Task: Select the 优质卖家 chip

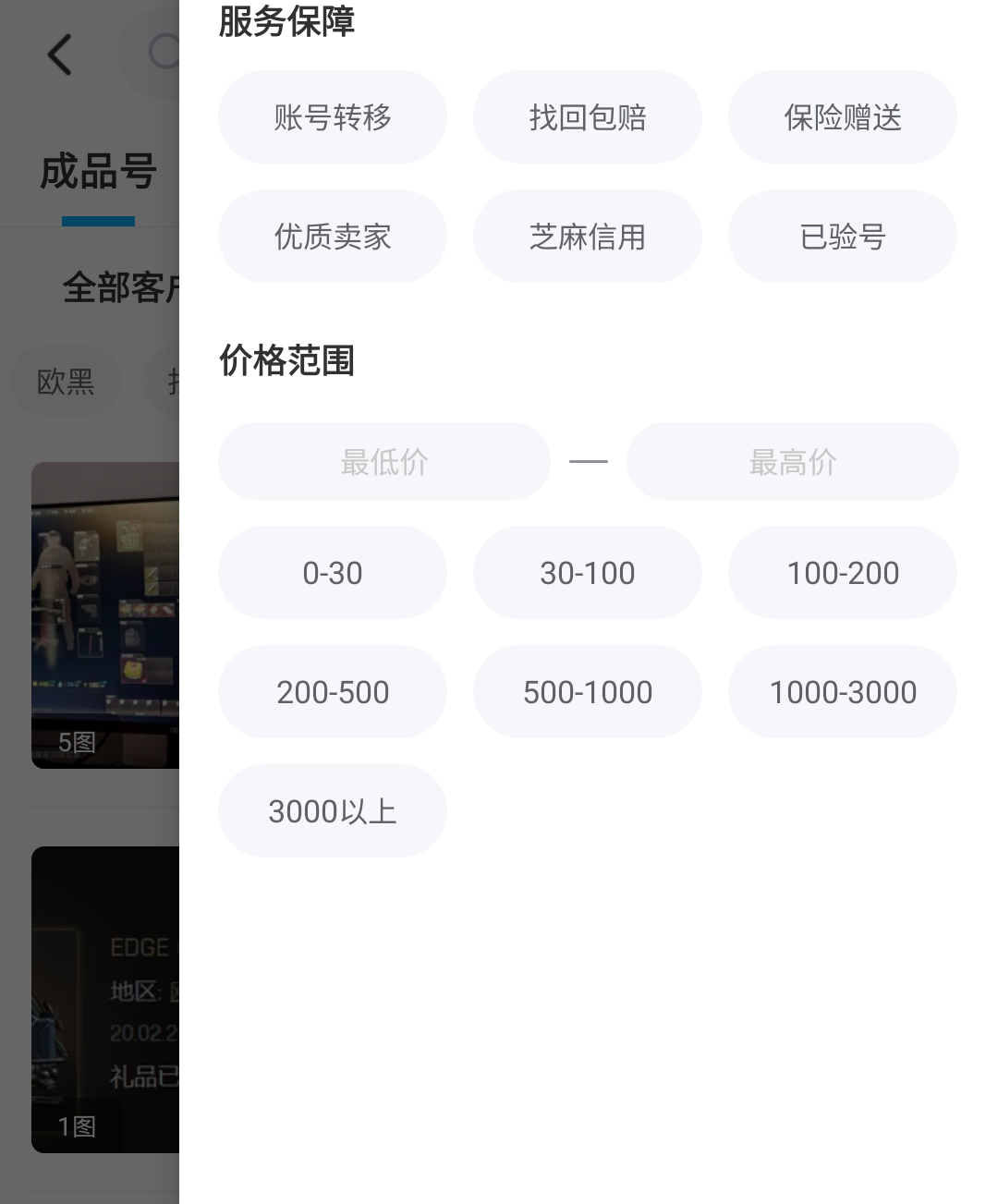Action: [x=333, y=237]
